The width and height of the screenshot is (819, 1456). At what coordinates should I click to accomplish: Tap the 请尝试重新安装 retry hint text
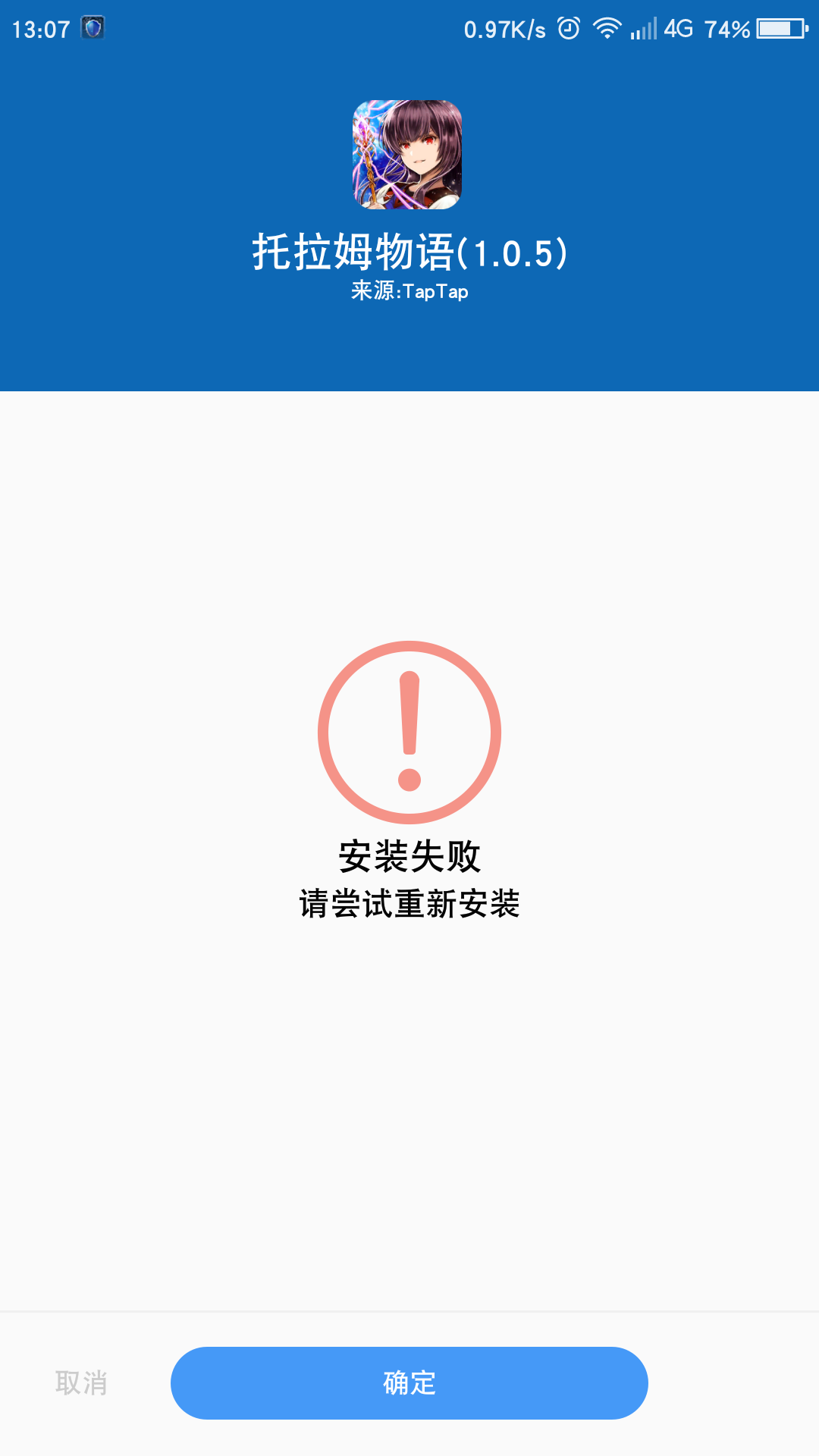(409, 904)
